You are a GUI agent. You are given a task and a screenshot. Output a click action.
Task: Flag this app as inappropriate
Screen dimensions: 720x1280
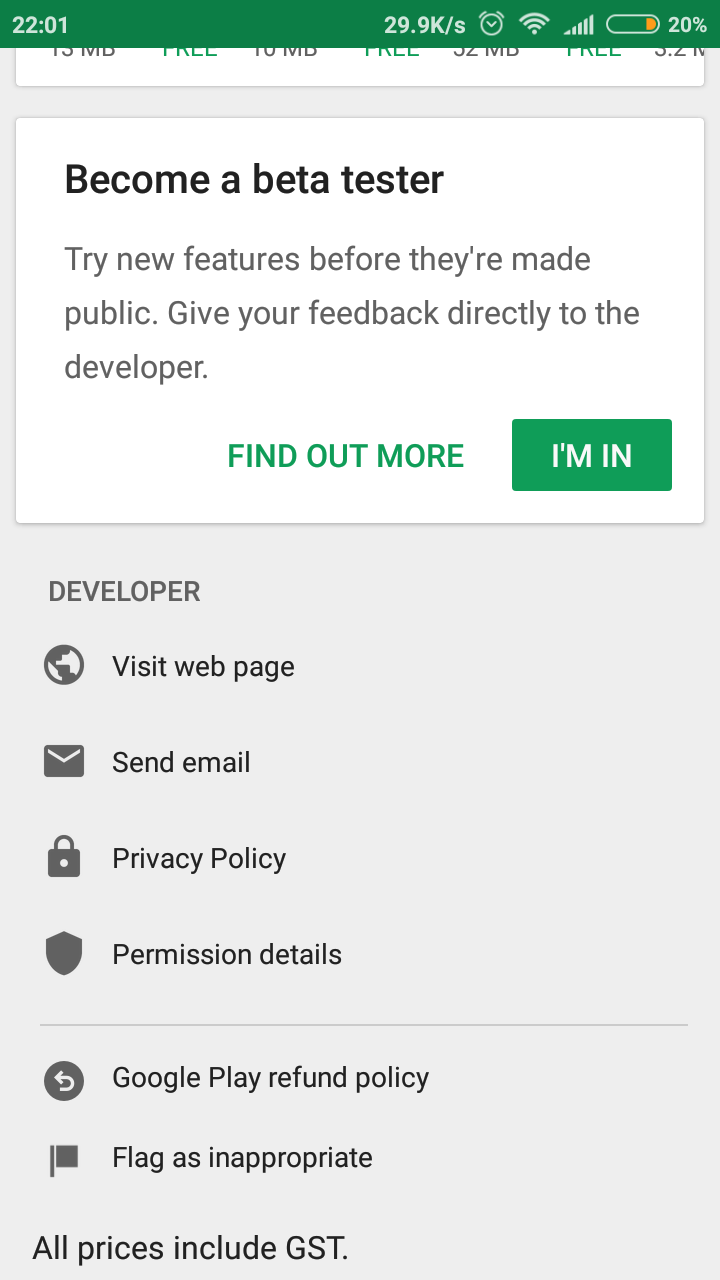coord(242,1158)
